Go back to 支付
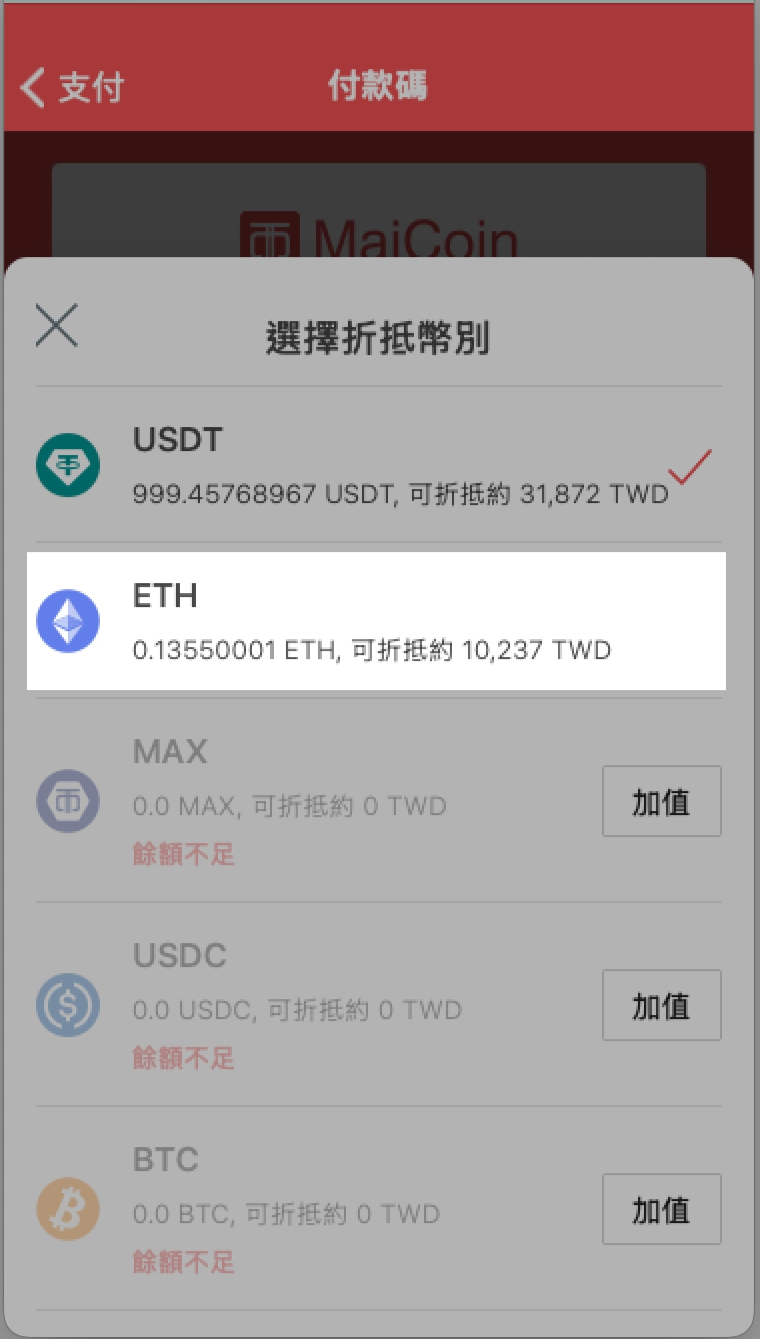The height and width of the screenshot is (1339, 760). (72, 87)
